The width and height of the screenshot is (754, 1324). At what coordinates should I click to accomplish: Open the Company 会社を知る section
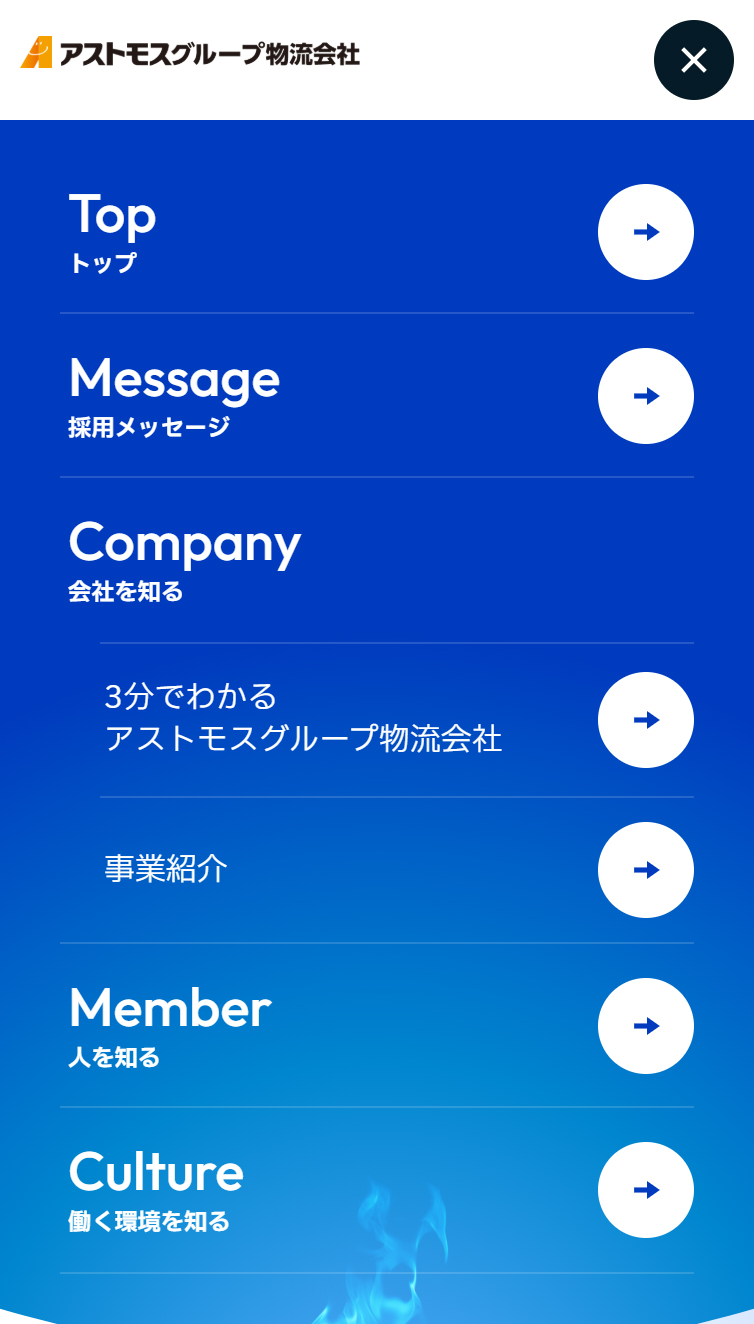click(184, 543)
